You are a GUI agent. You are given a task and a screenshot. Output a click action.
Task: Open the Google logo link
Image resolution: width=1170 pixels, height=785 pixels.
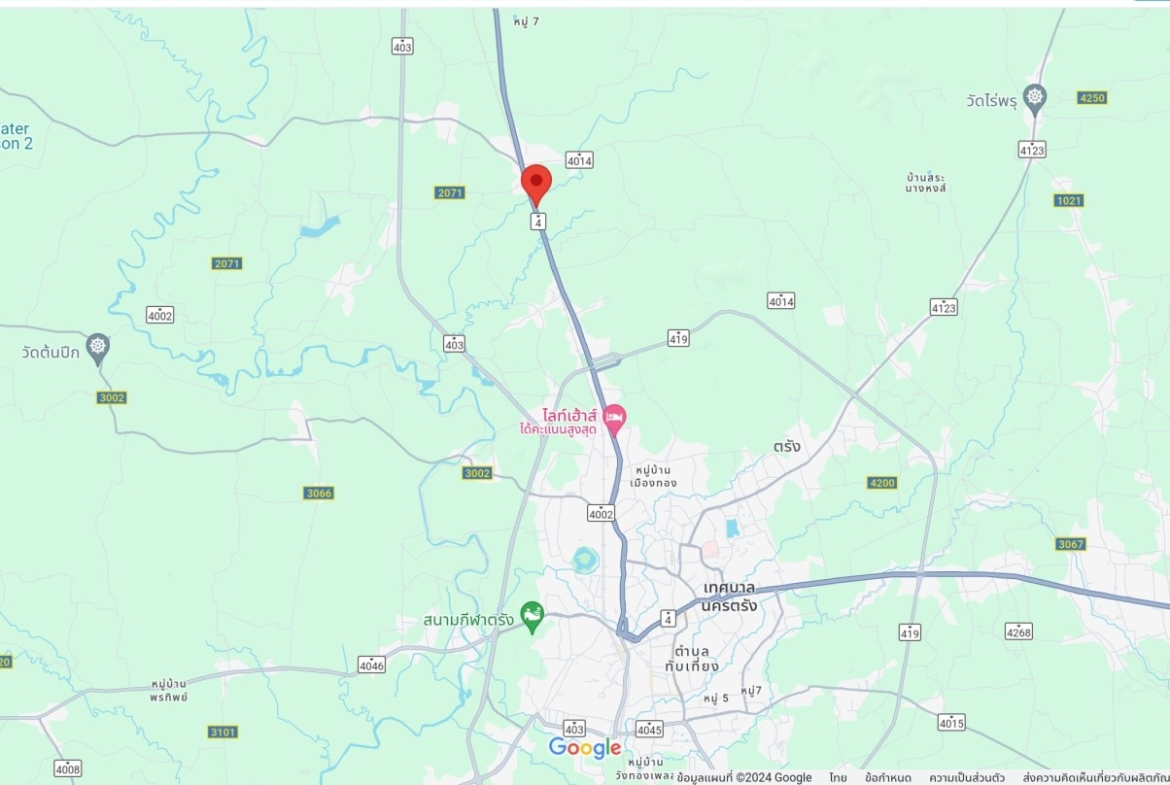[x=585, y=748]
